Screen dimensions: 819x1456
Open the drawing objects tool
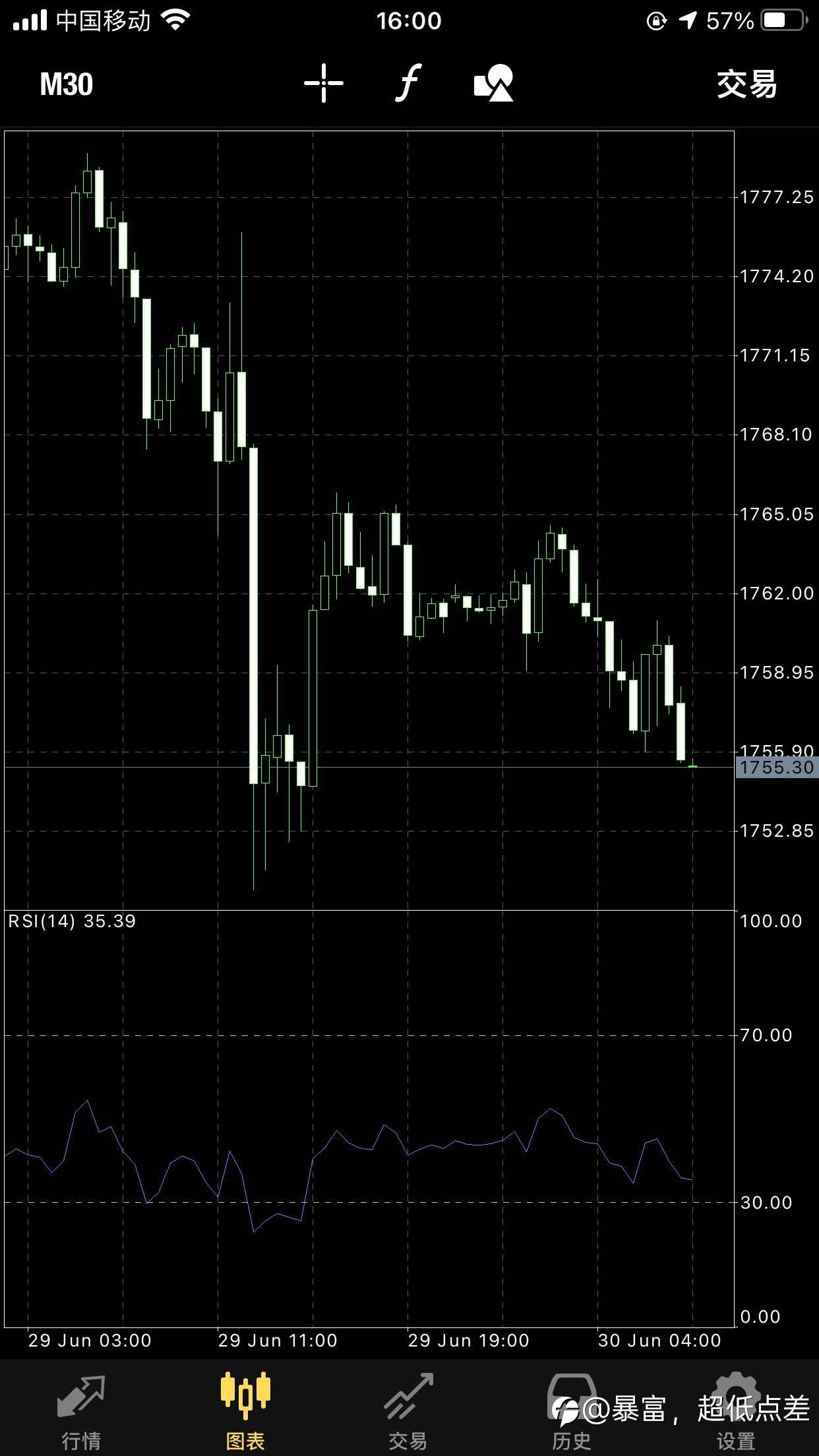point(494,83)
